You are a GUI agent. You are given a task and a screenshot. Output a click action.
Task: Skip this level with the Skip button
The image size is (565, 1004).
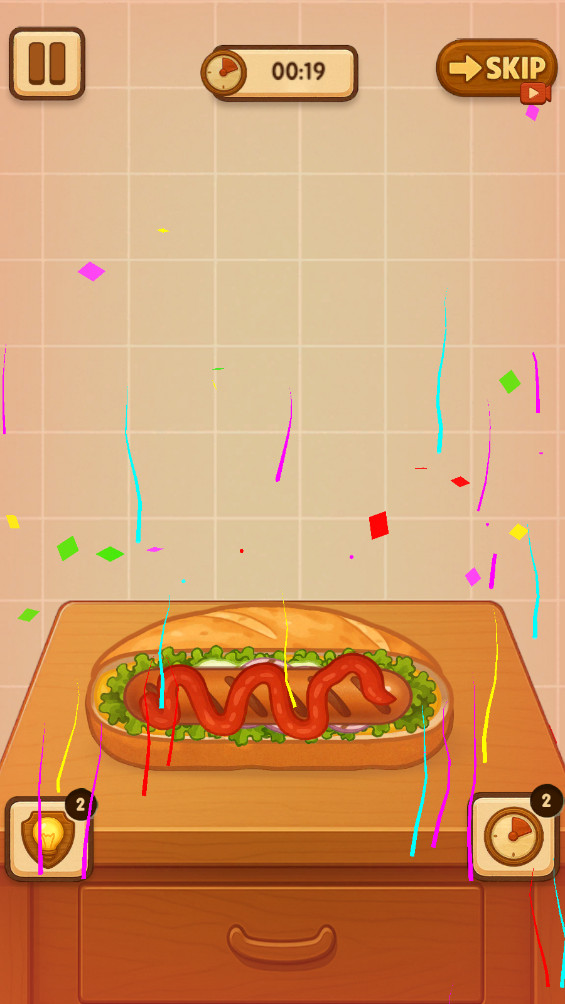[497, 69]
